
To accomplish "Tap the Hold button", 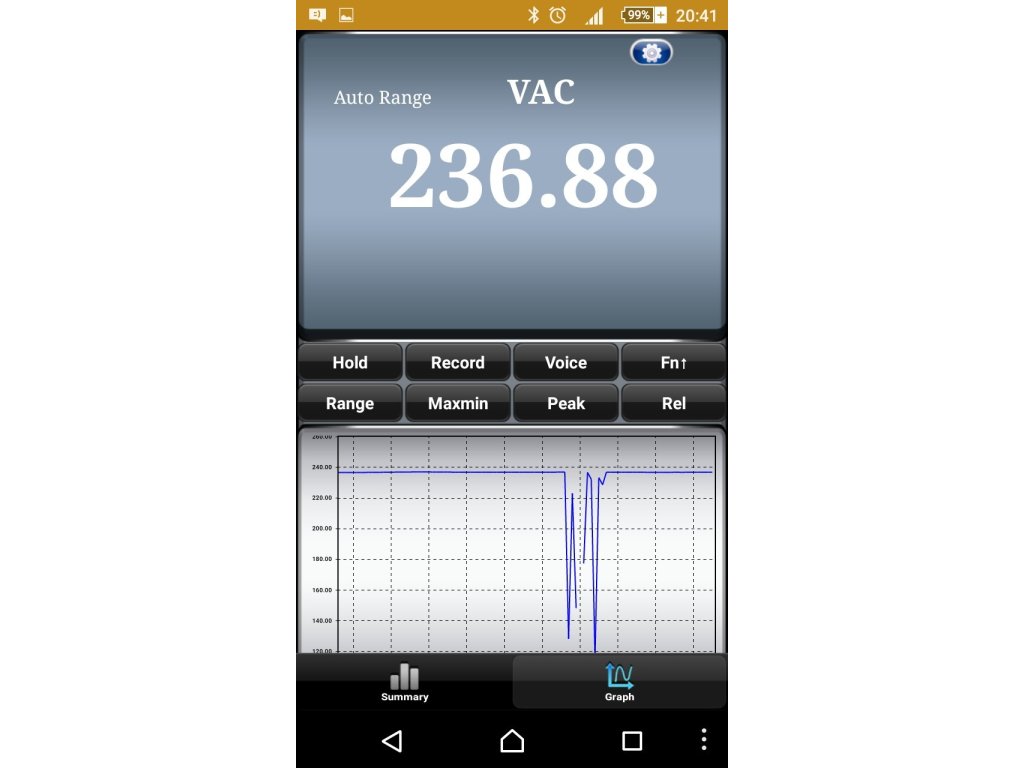I will (350, 362).
